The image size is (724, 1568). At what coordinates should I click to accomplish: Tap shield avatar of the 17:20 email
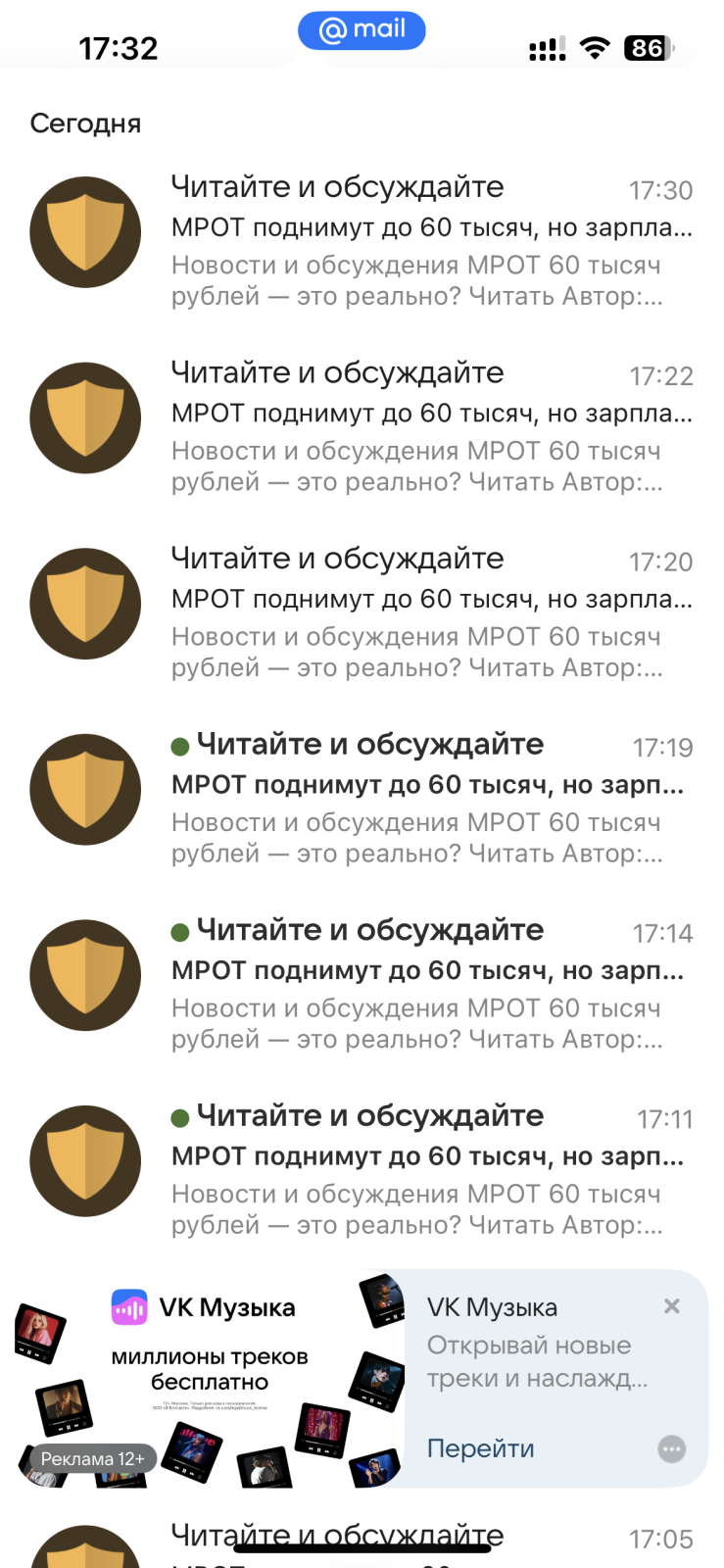point(85,604)
